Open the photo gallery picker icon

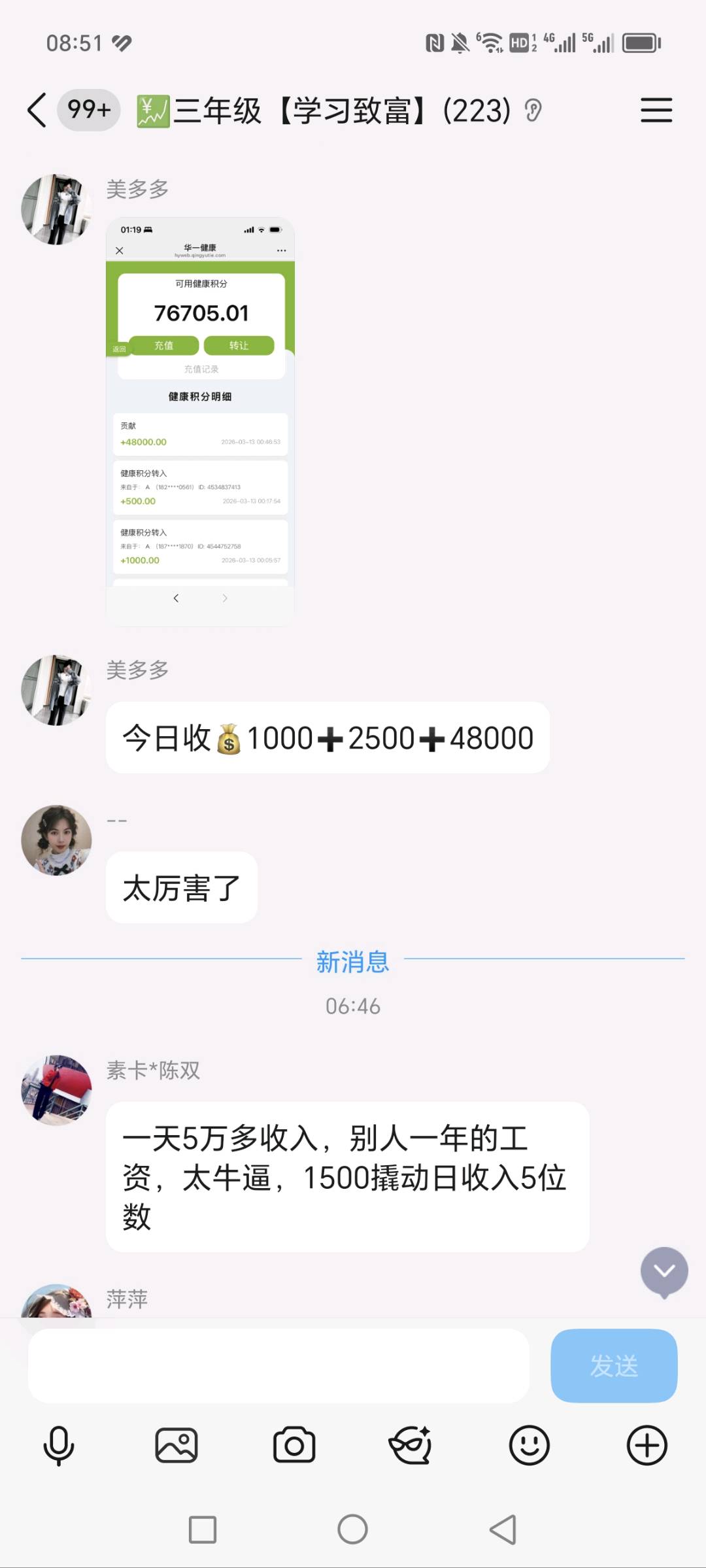pos(175,1446)
